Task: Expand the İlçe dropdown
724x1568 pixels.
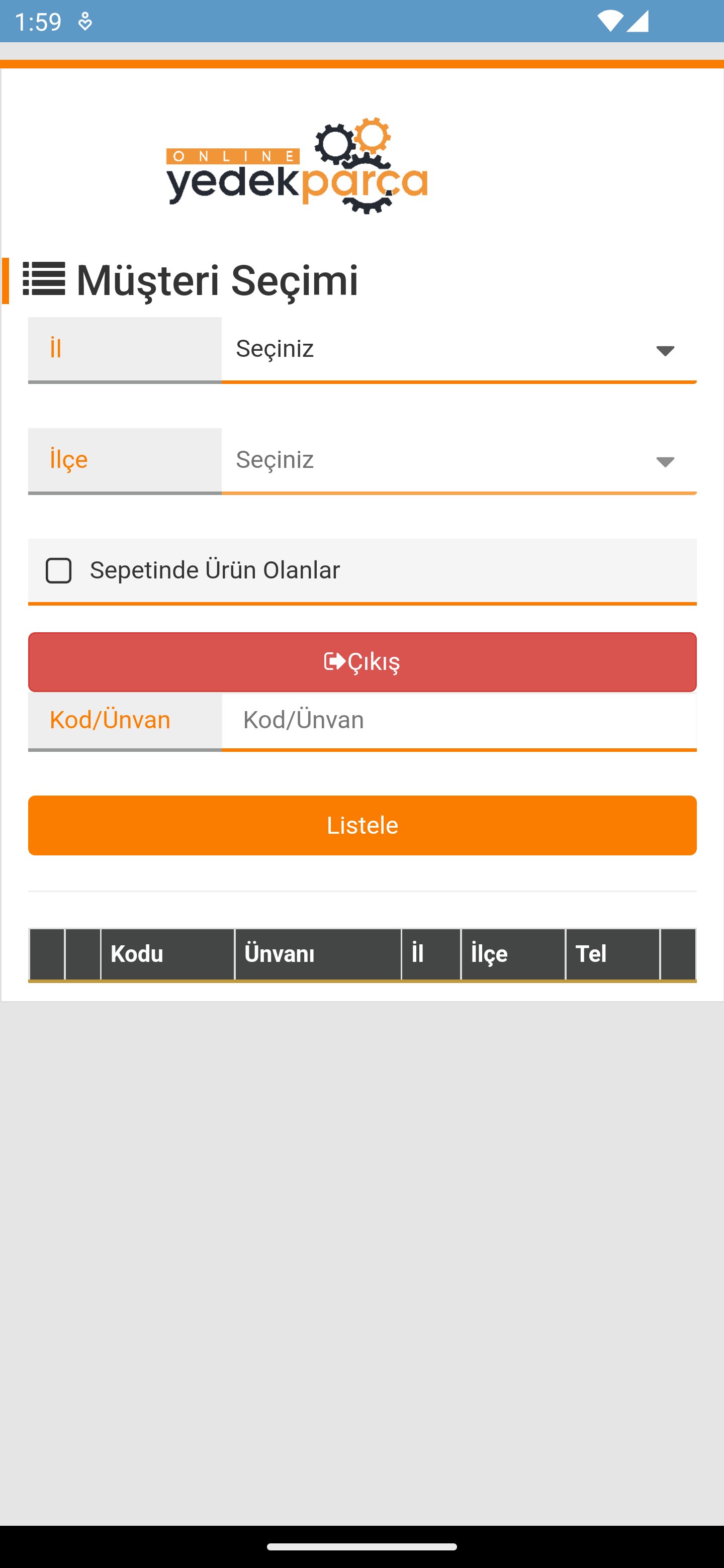Action: [458, 460]
